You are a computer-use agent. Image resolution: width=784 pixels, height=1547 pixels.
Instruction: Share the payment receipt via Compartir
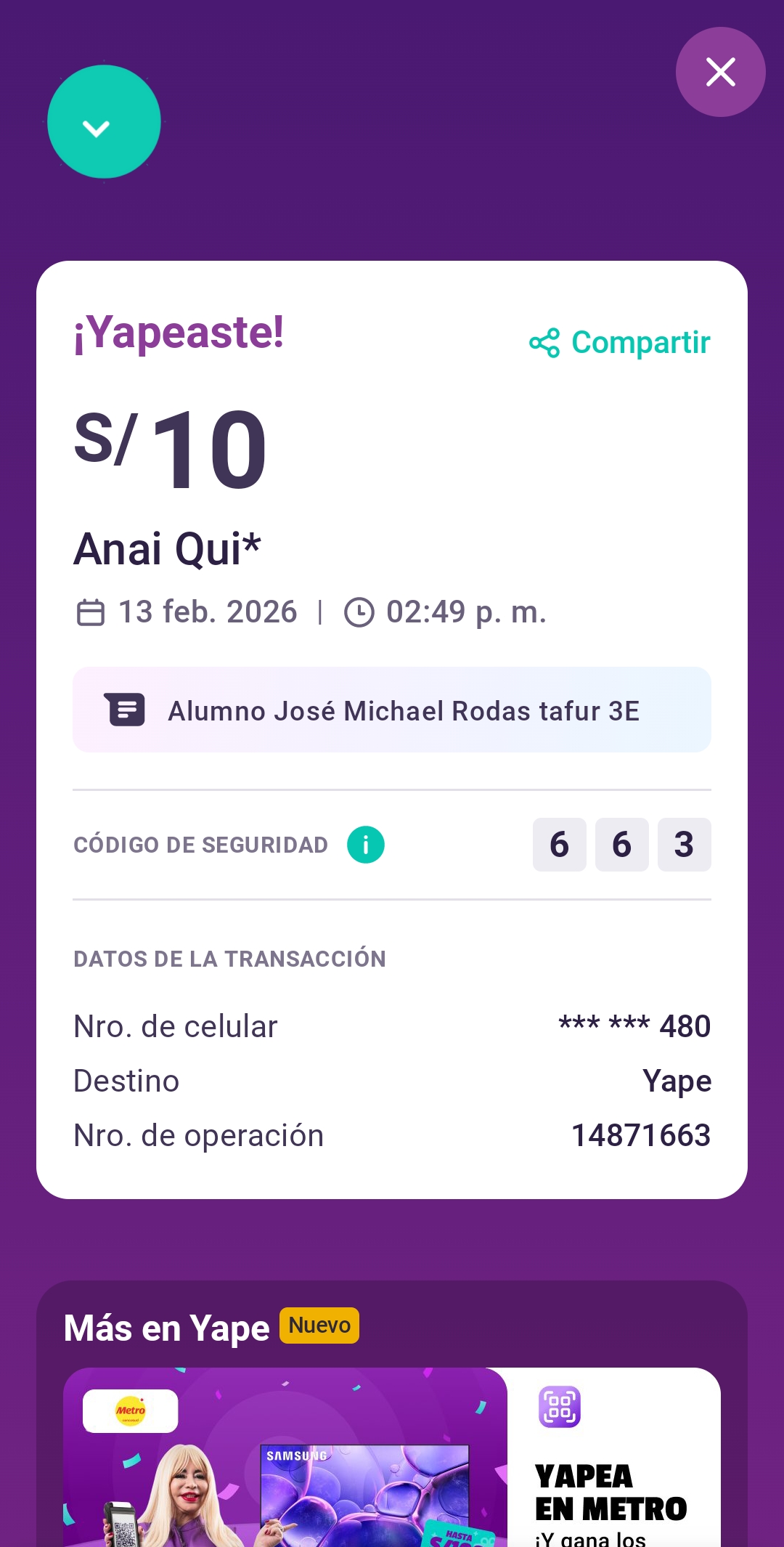pyautogui.click(x=620, y=343)
